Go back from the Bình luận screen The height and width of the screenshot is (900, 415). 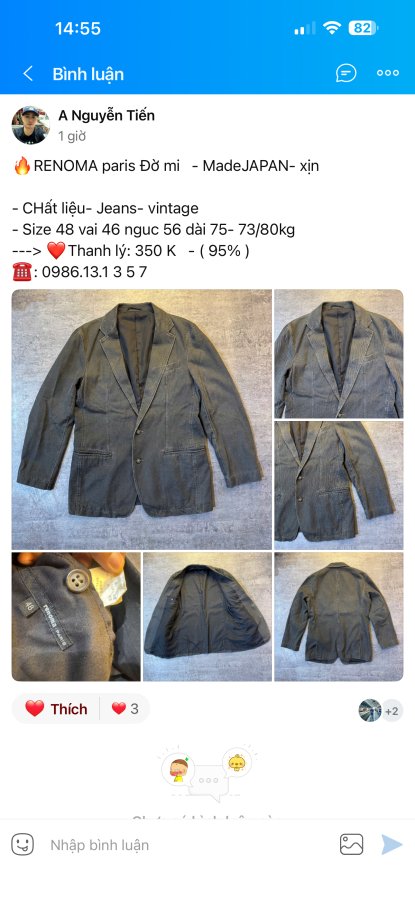(28, 73)
